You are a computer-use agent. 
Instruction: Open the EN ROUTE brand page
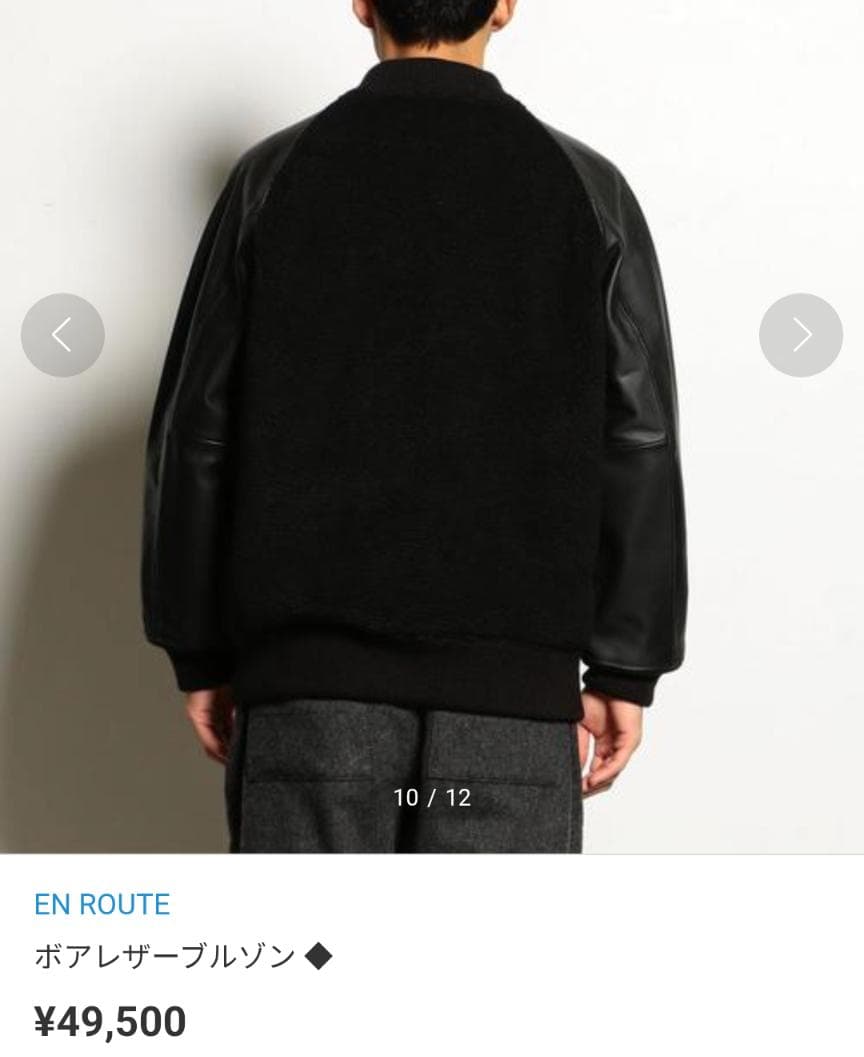coord(100,905)
